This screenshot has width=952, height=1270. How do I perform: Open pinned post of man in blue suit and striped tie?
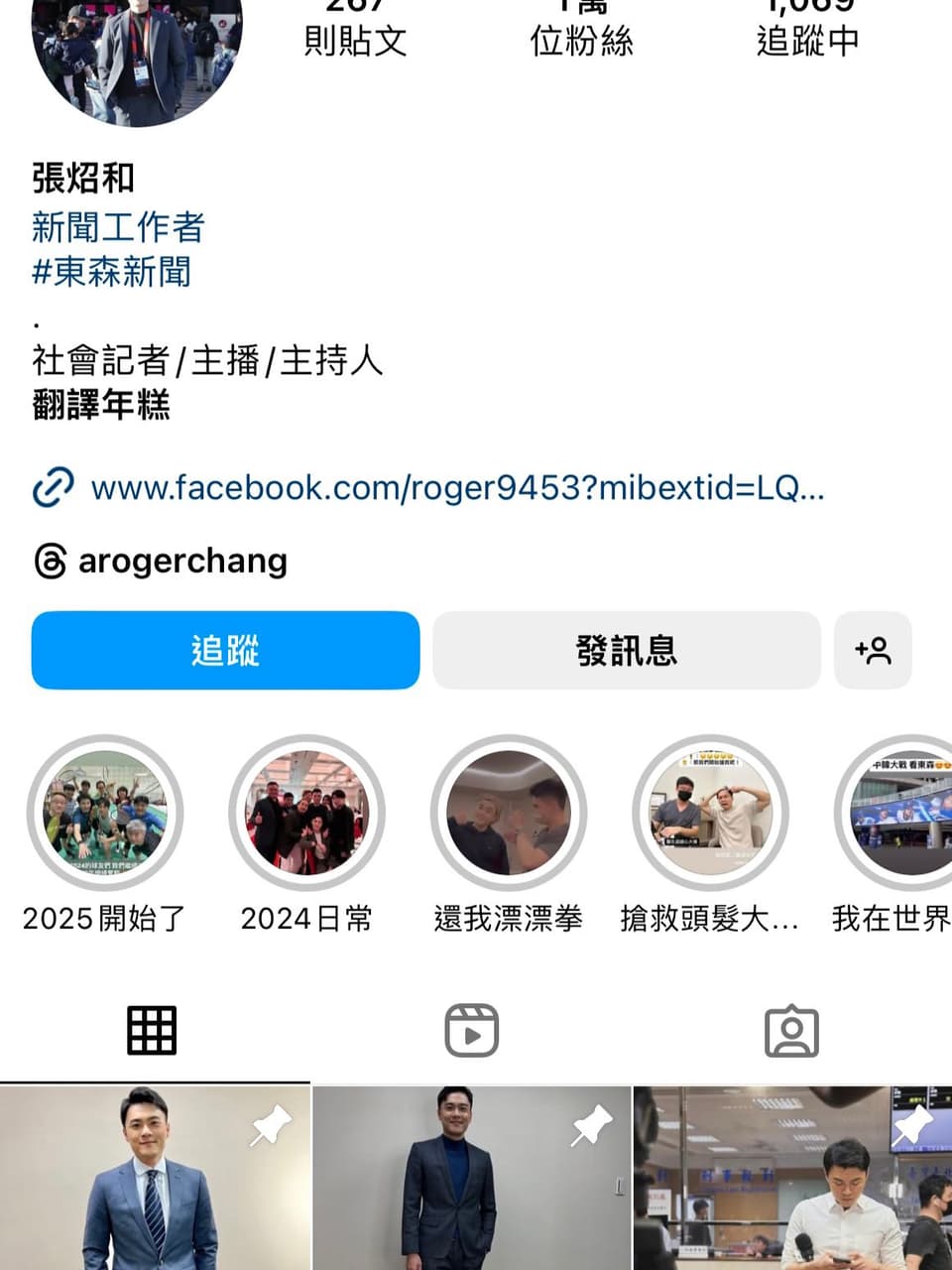pyautogui.click(x=155, y=1181)
